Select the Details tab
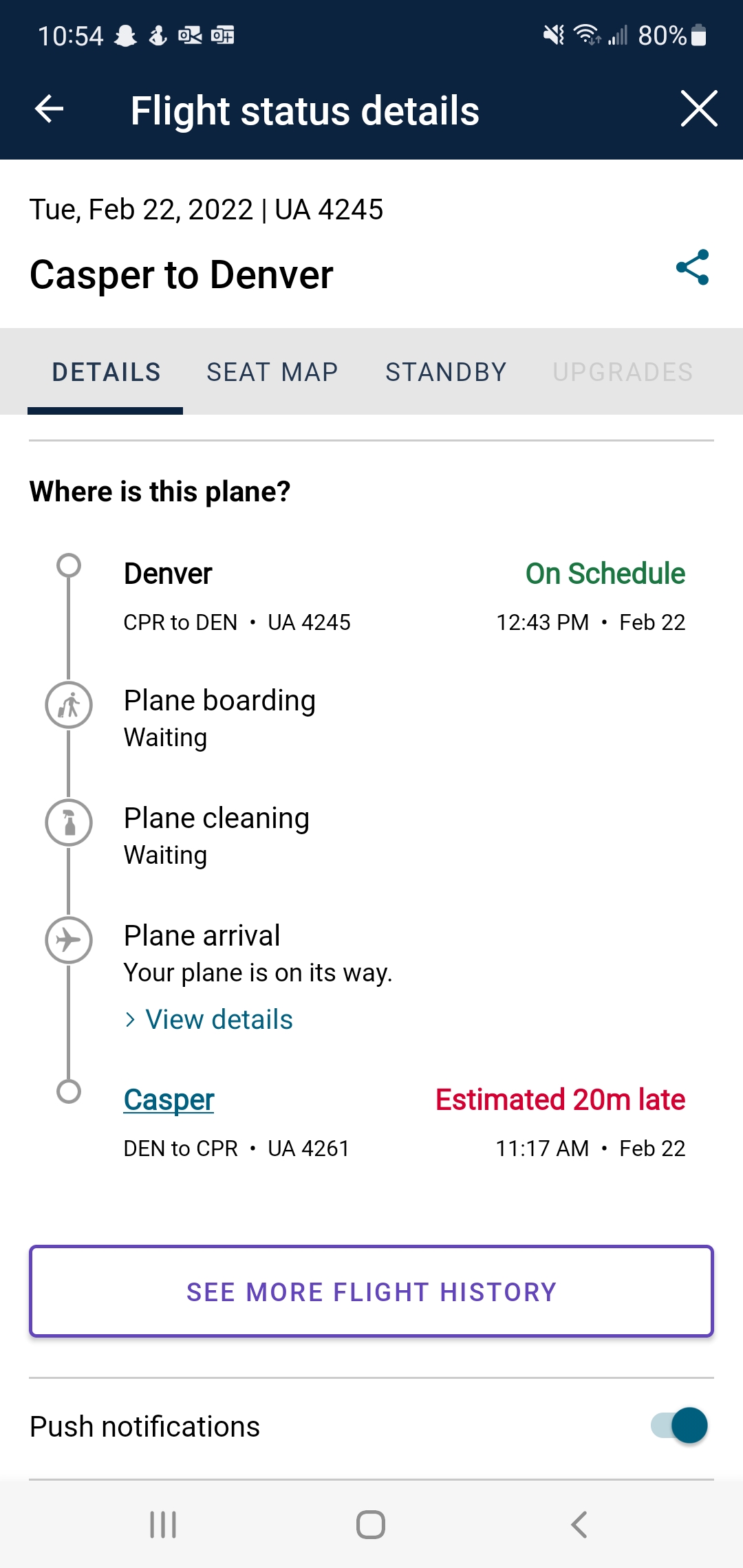The image size is (743, 1568). 106,372
